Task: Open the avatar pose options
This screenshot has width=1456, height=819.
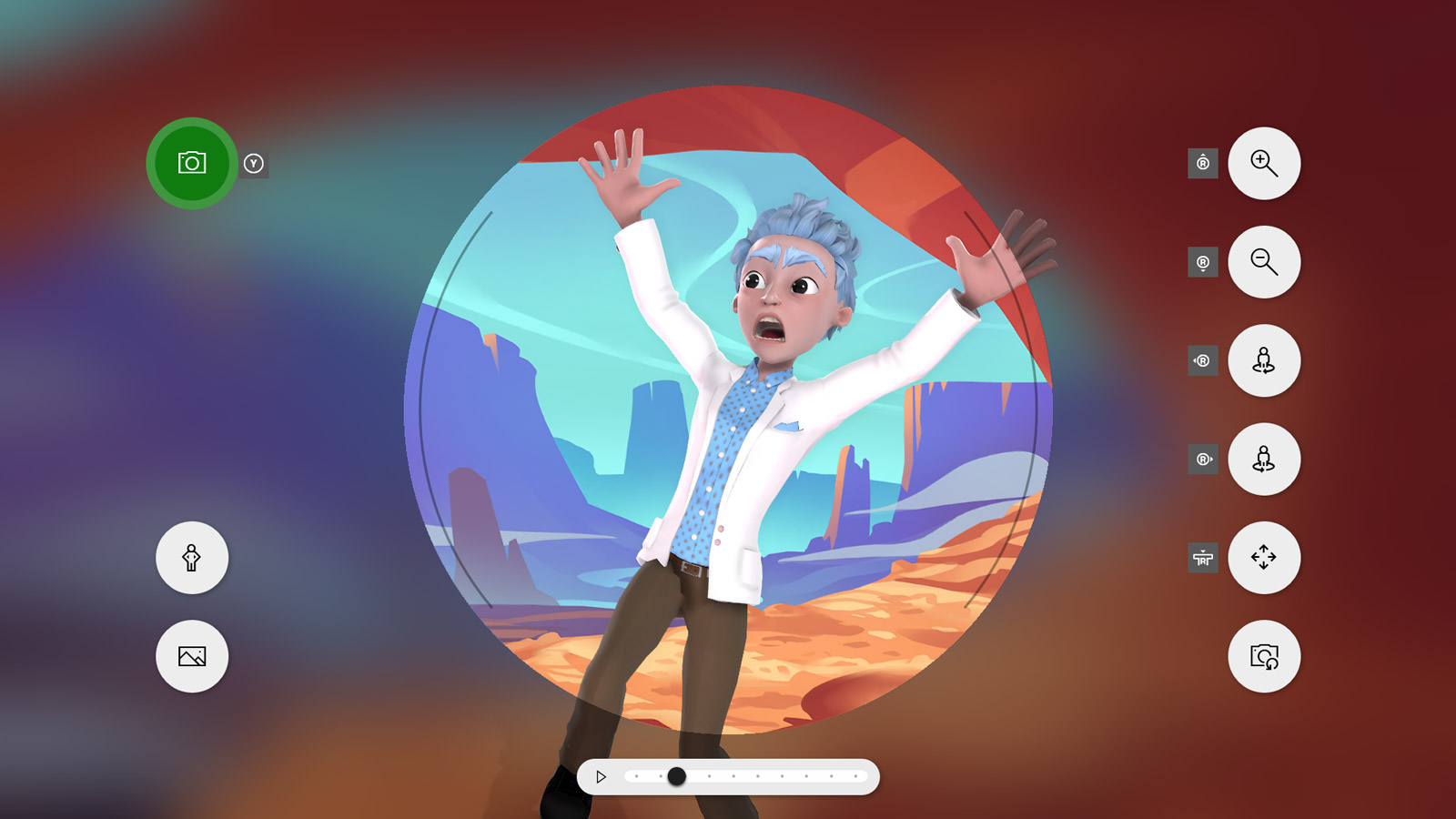Action: [192, 558]
